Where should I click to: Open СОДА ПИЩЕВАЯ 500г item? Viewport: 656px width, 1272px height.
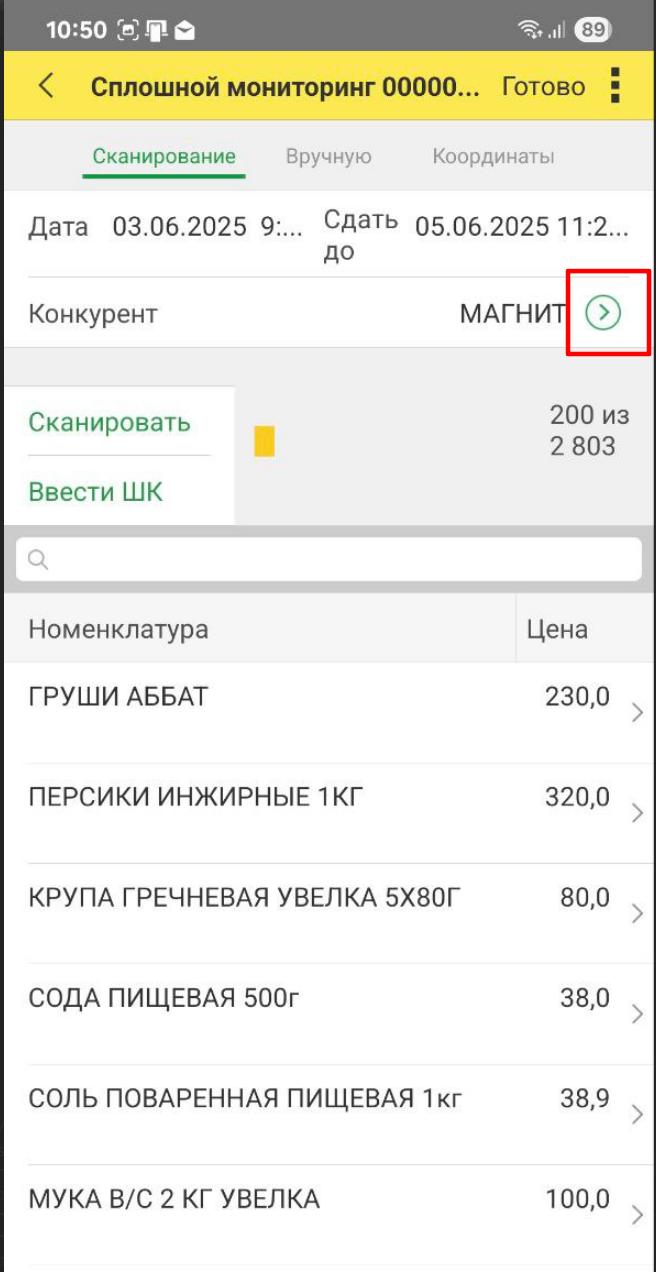coord(328,1013)
